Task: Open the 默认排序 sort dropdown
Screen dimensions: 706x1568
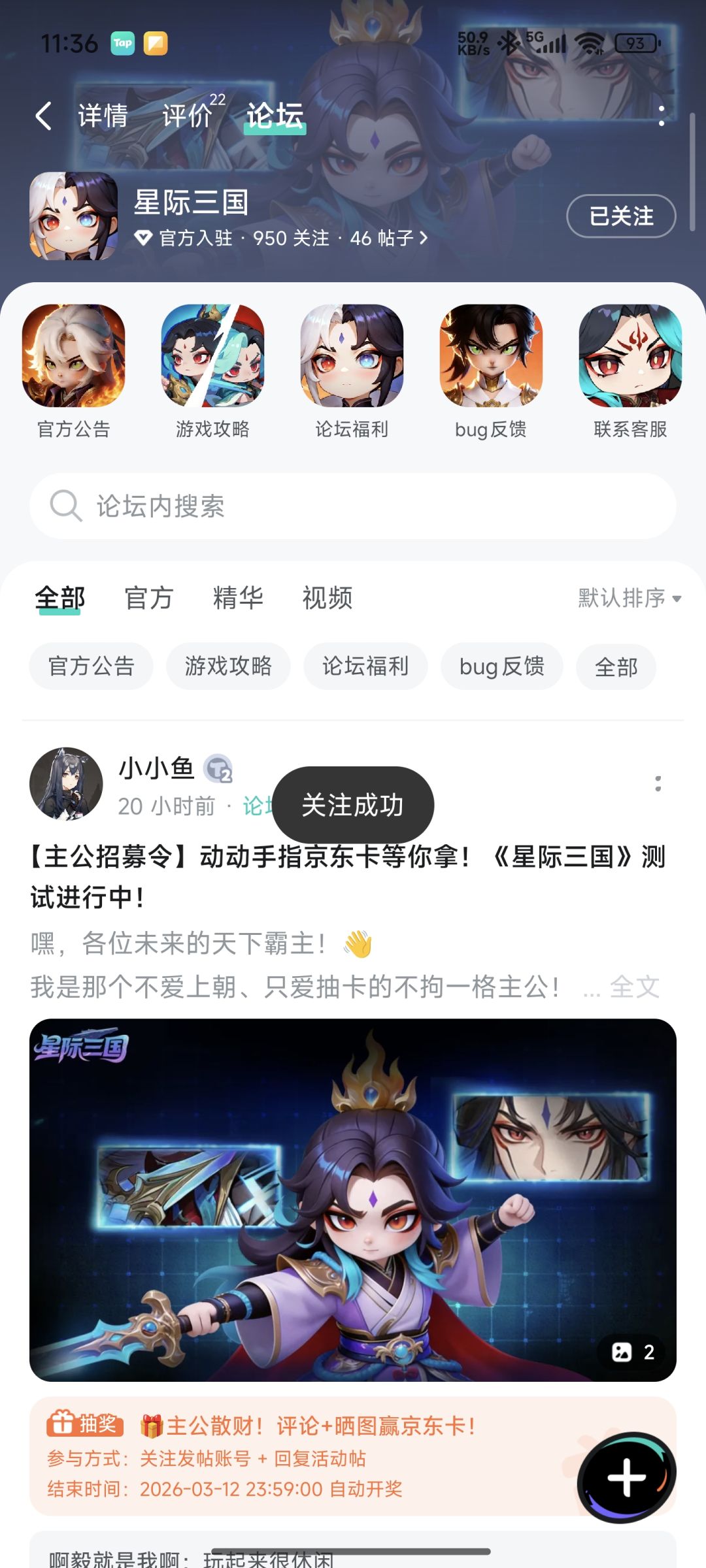Action: (630, 598)
